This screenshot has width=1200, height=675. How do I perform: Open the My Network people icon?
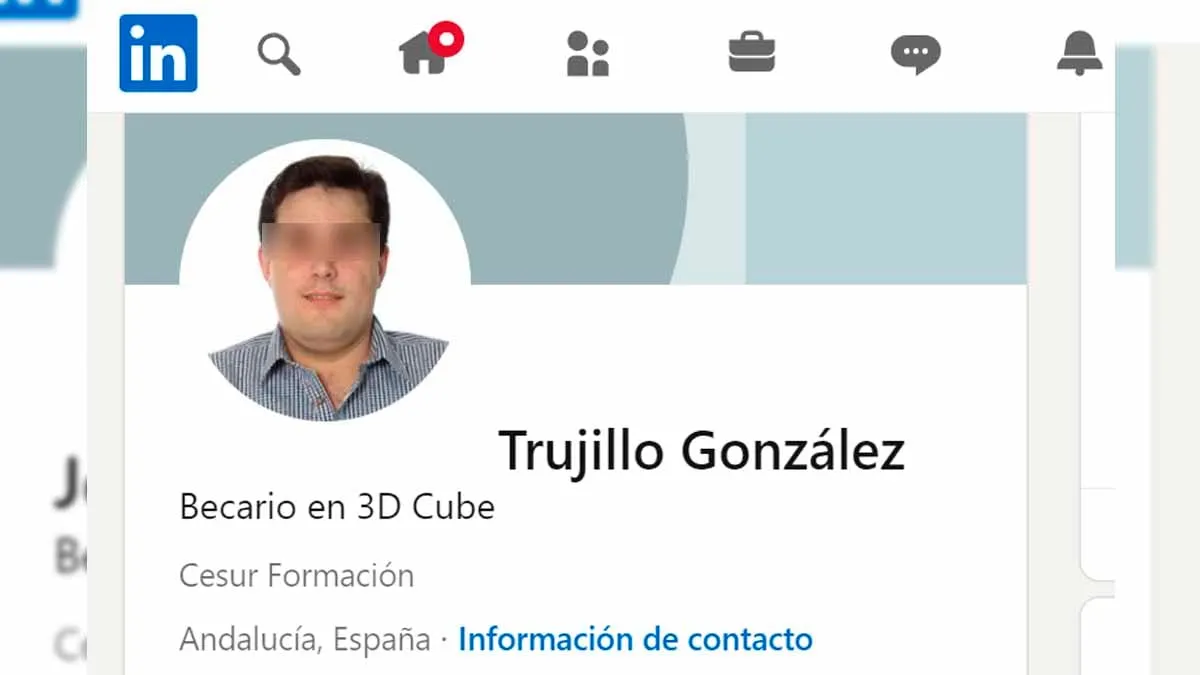pos(588,54)
